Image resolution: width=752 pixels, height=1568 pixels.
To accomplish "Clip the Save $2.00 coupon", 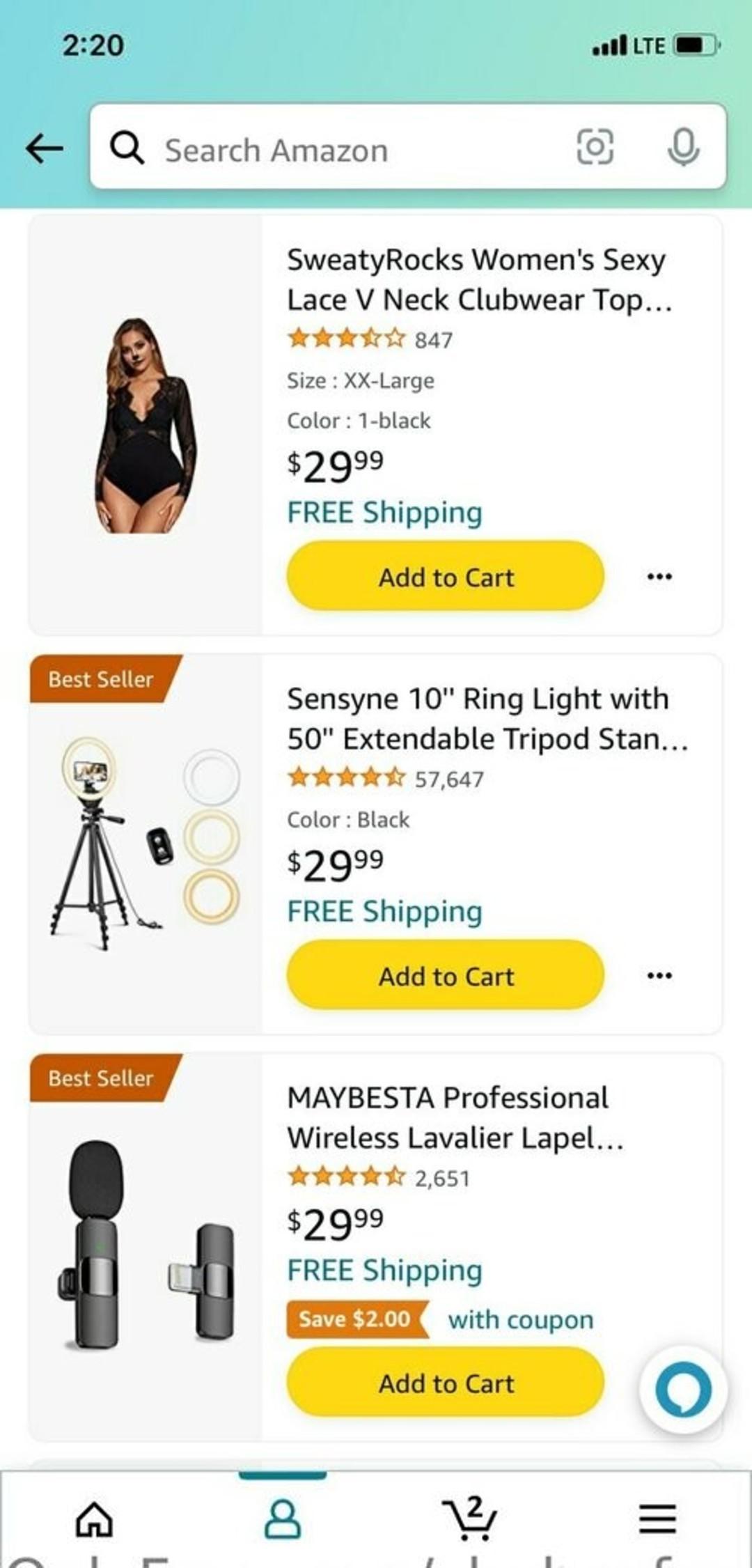I will [357, 1319].
